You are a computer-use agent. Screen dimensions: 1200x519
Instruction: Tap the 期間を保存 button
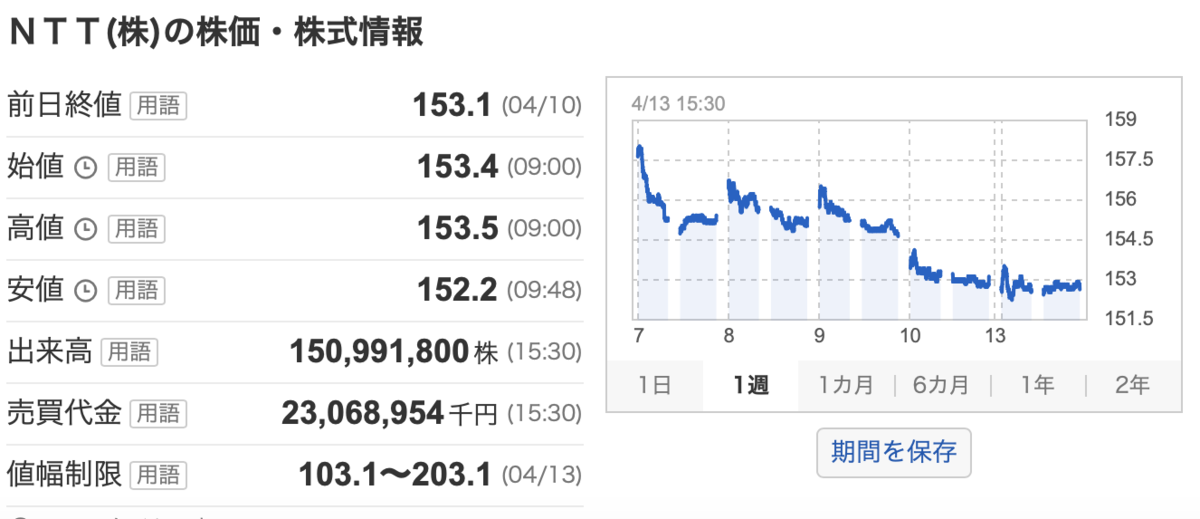[894, 452]
